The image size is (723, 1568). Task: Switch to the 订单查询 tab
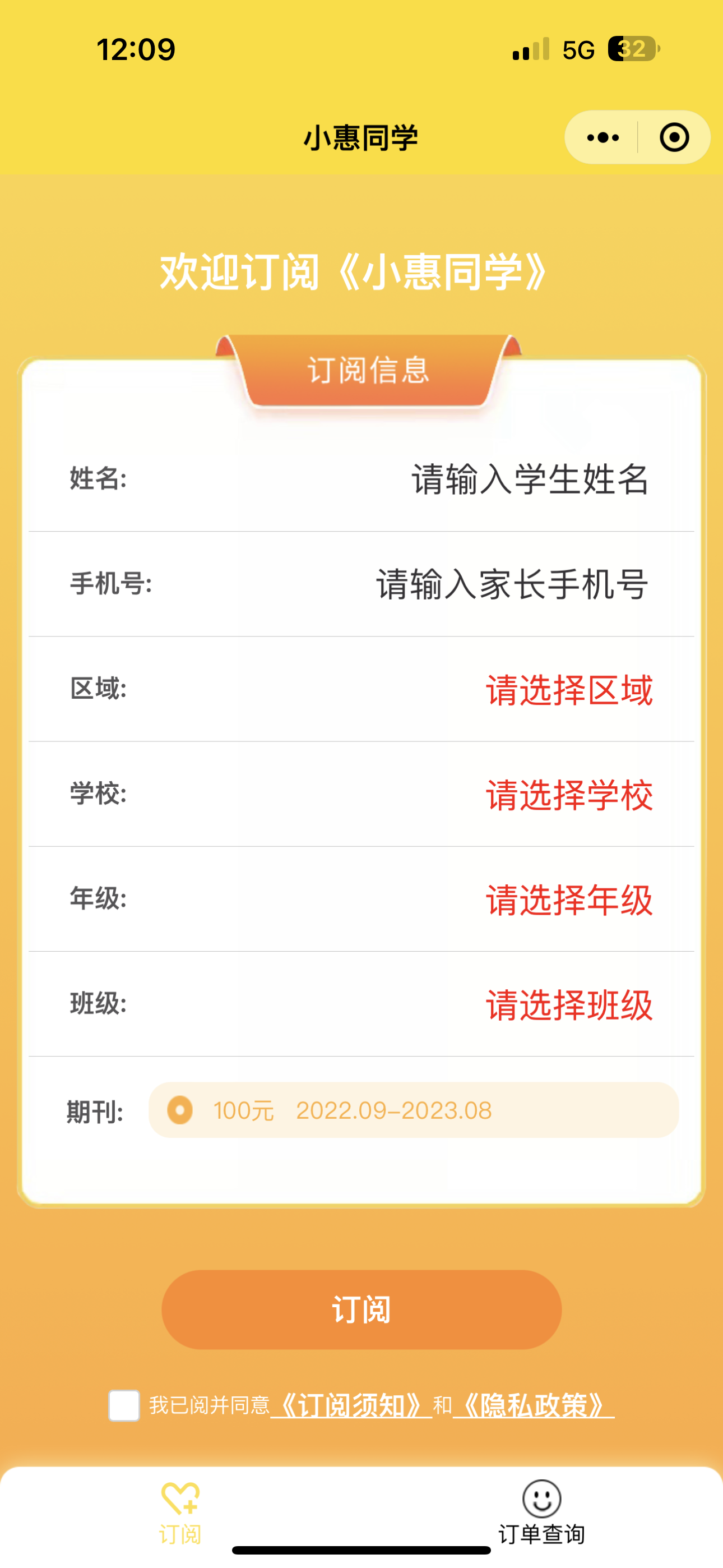click(541, 1512)
